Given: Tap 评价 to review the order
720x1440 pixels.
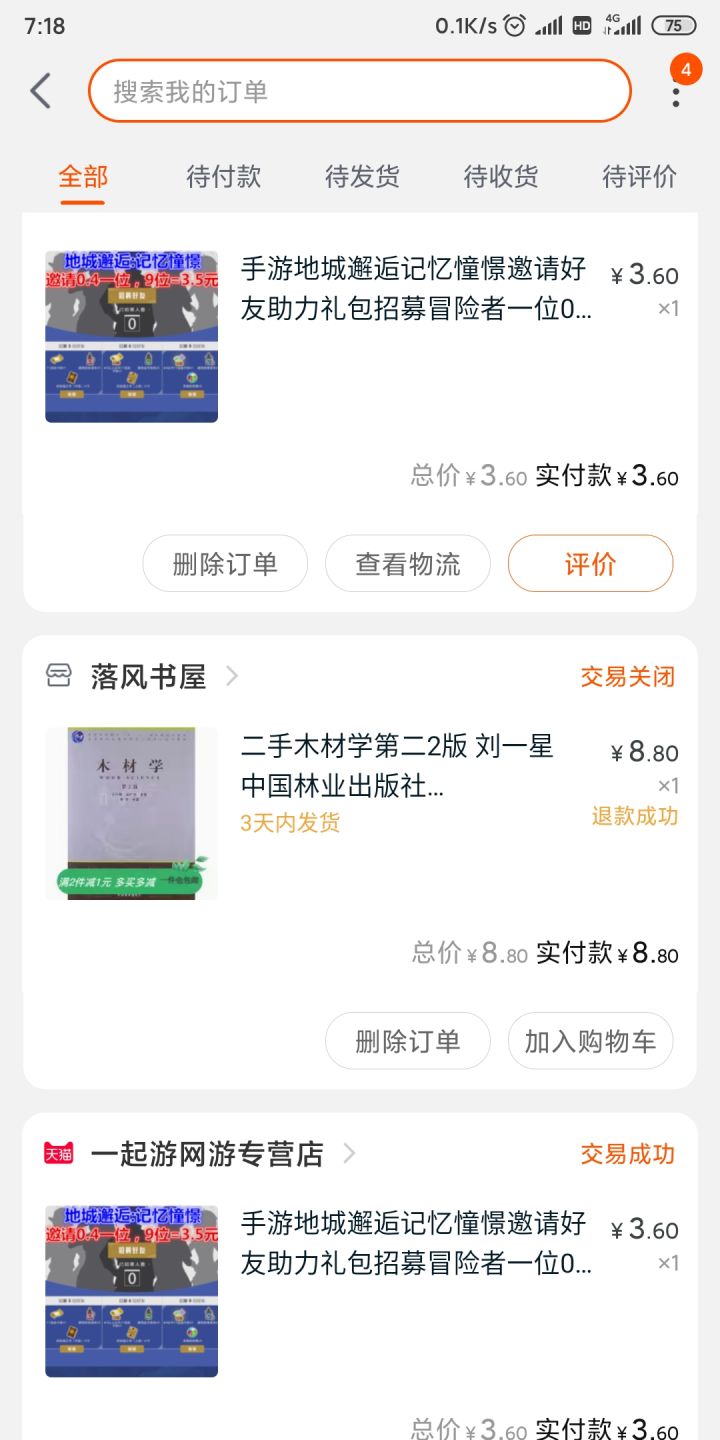Looking at the screenshot, I should [x=590, y=564].
